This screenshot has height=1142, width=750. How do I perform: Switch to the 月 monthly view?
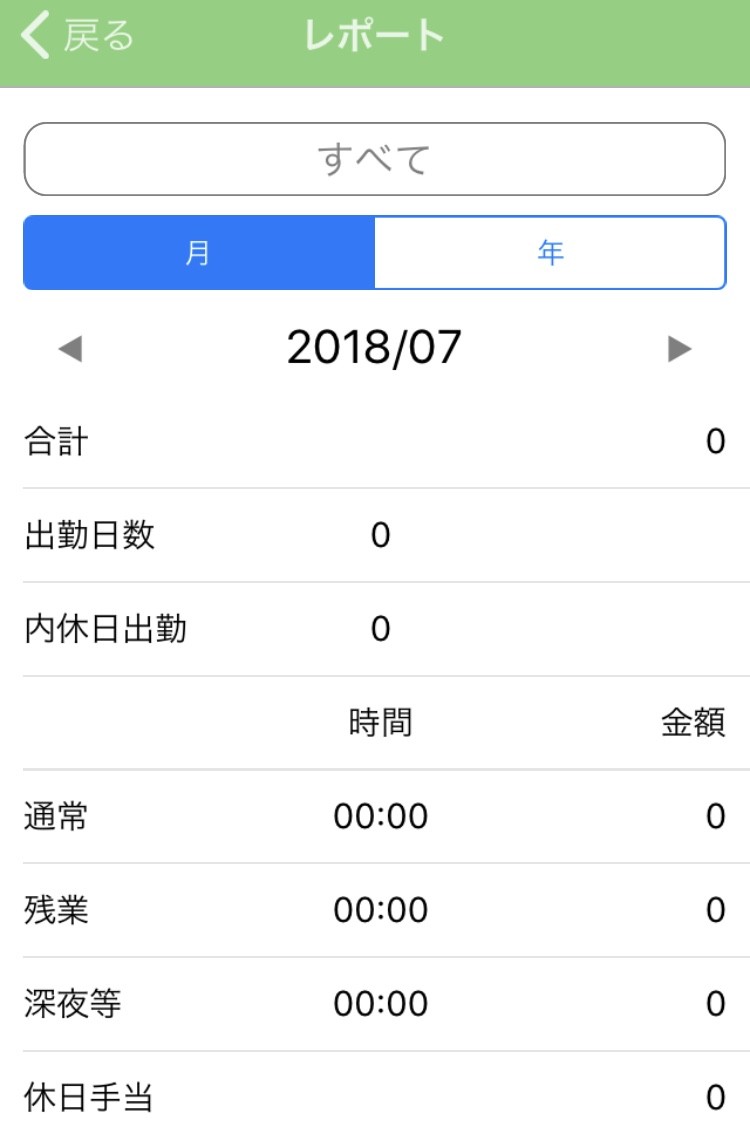point(199,253)
